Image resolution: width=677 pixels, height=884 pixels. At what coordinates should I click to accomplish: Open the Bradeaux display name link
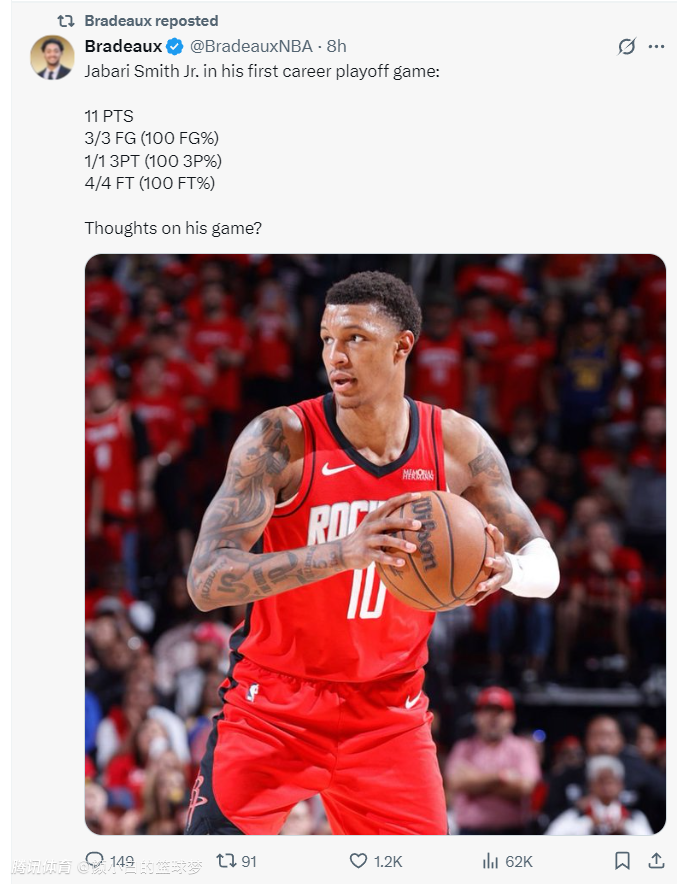click(123, 46)
